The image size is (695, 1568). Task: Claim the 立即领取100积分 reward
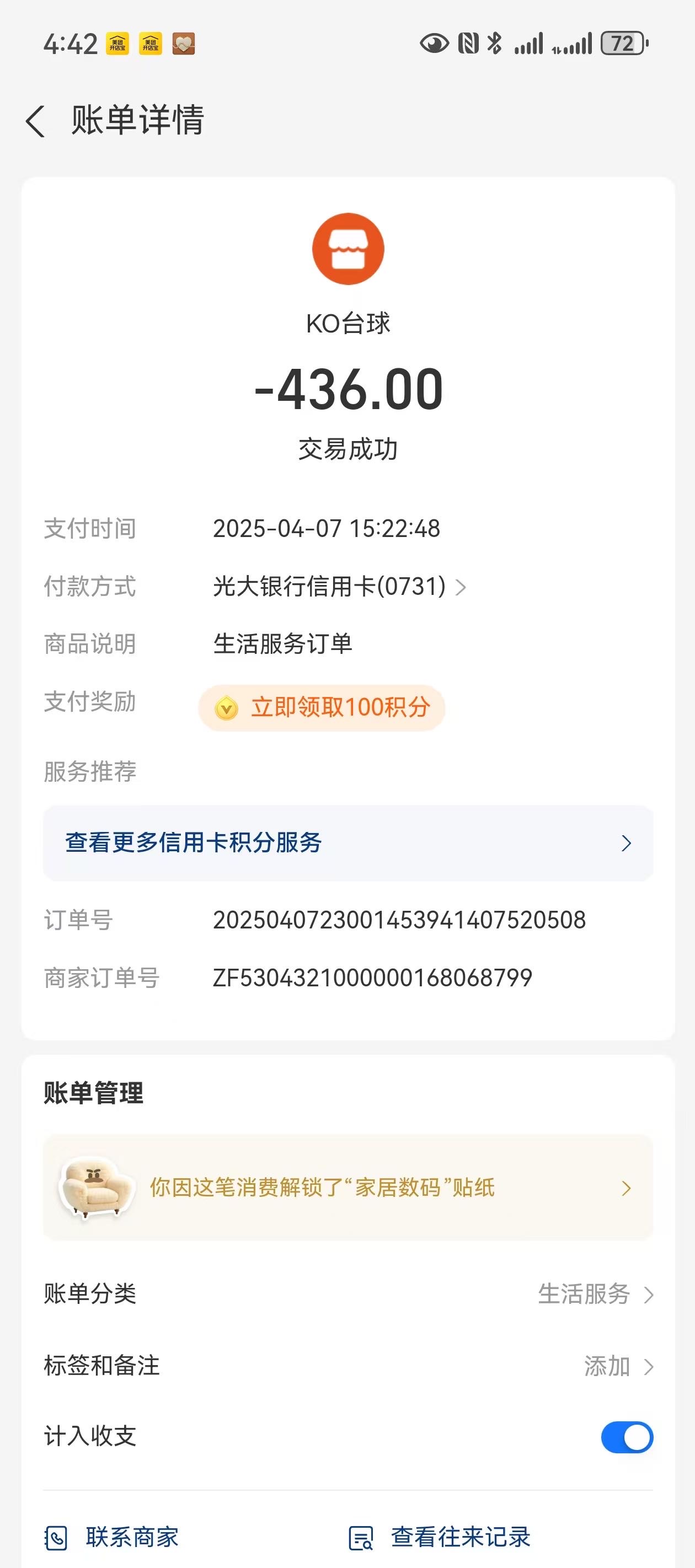pyautogui.click(x=322, y=708)
